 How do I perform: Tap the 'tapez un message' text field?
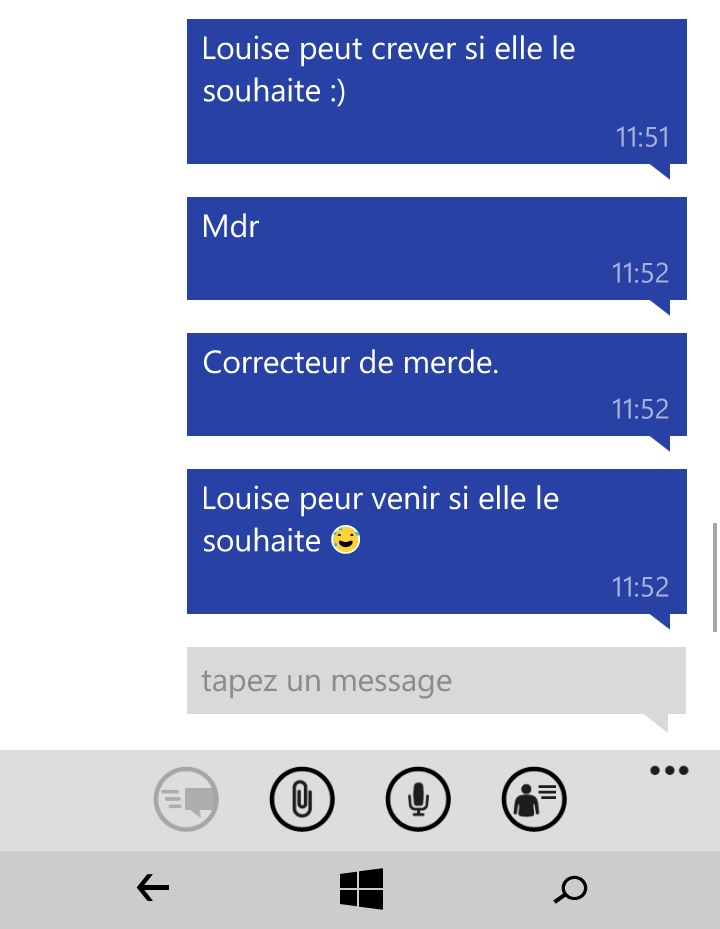436,681
